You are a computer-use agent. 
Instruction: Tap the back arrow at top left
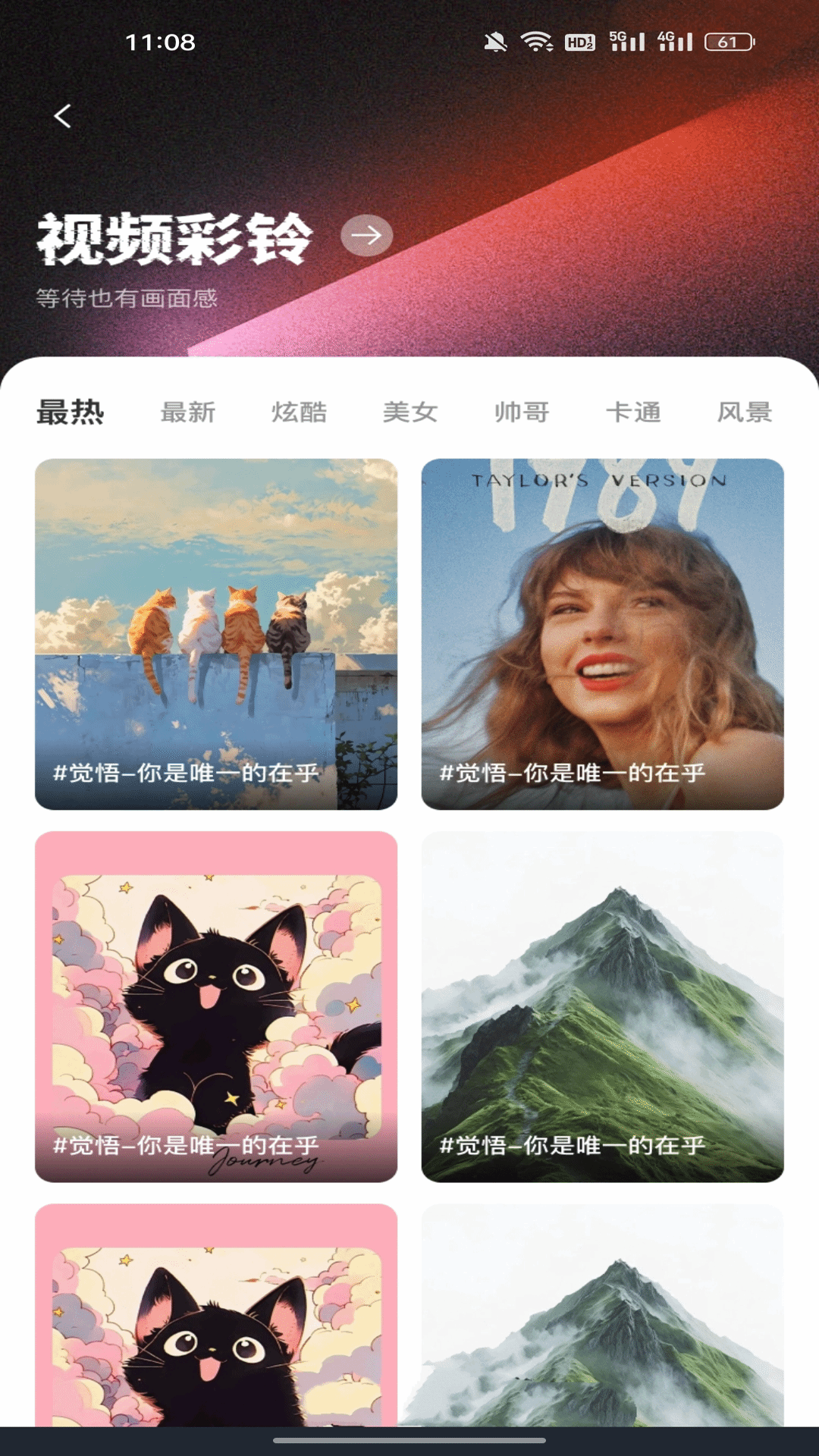(x=63, y=115)
